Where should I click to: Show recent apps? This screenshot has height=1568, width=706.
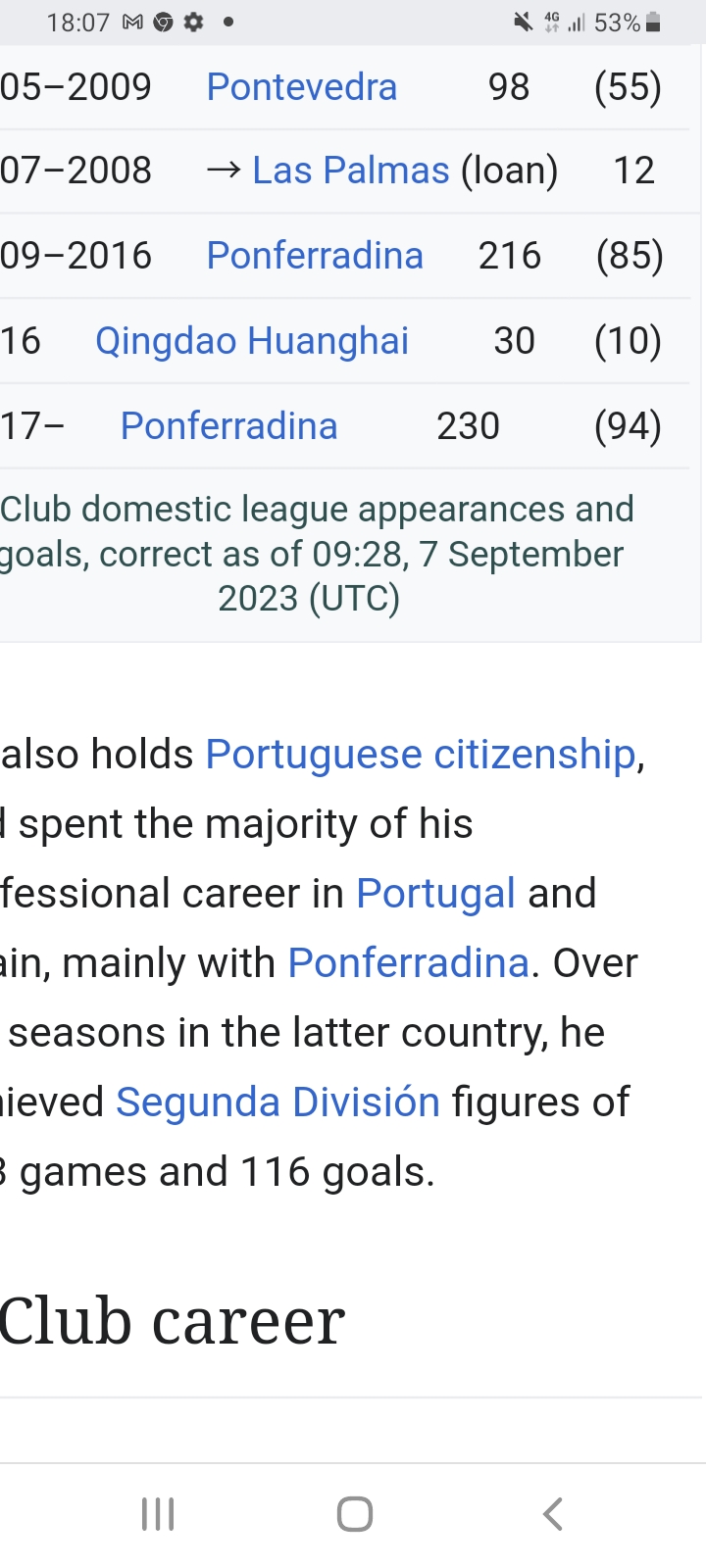pyautogui.click(x=158, y=1514)
